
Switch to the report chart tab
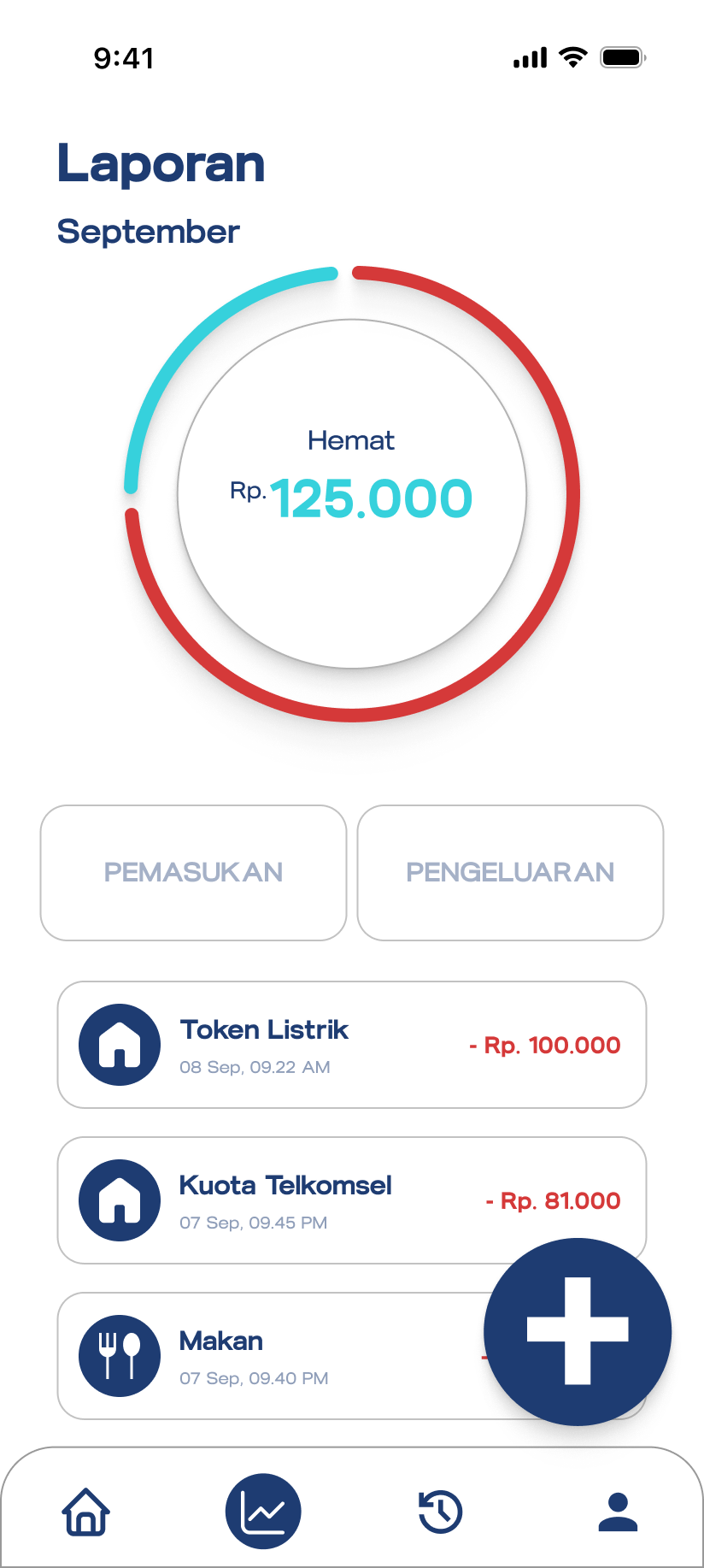point(263,1511)
